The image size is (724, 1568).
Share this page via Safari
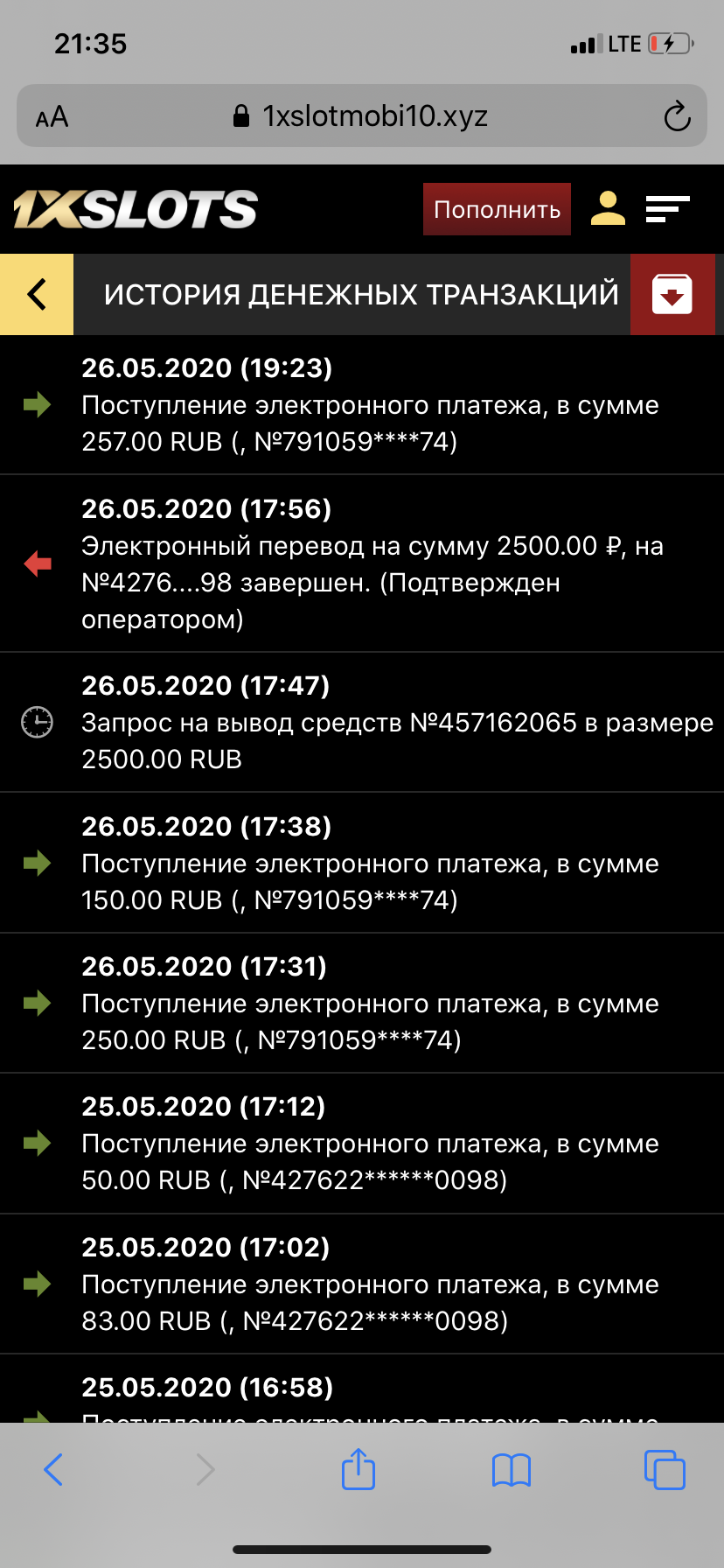[359, 1469]
